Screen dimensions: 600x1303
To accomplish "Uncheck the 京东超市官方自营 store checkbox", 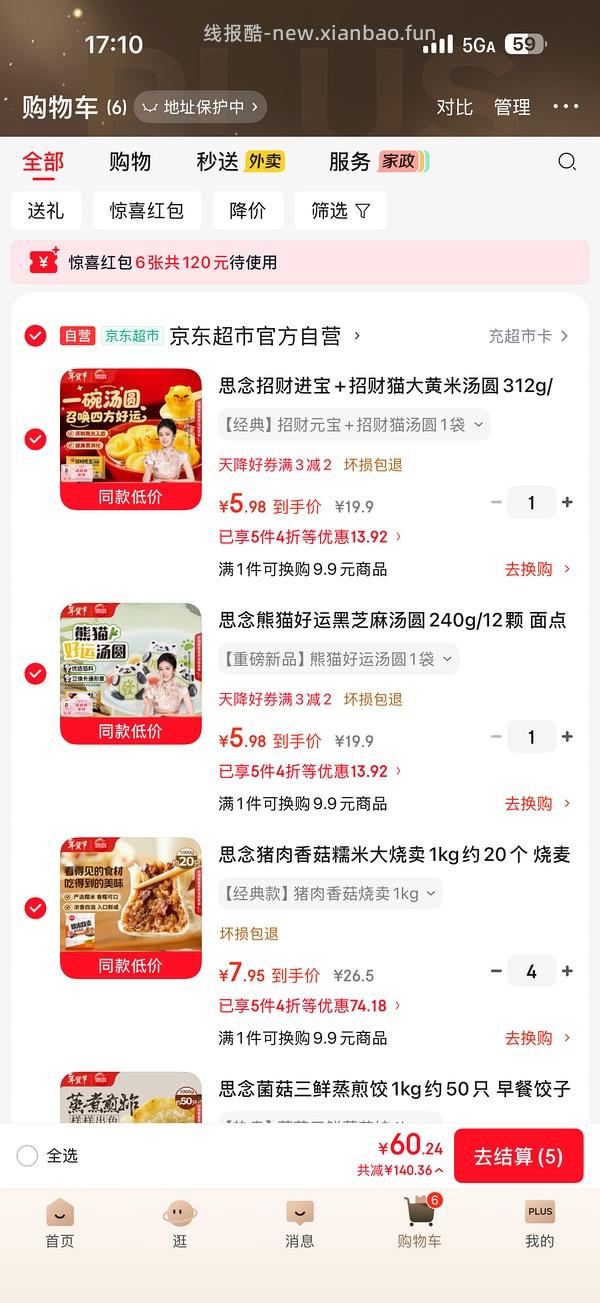I will (35, 336).
